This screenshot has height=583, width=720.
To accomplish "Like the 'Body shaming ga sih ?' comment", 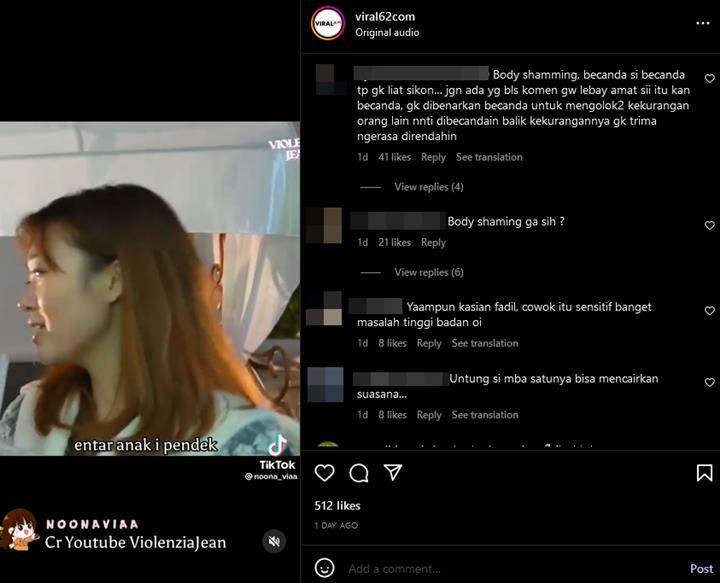I will [x=710, y=226].
